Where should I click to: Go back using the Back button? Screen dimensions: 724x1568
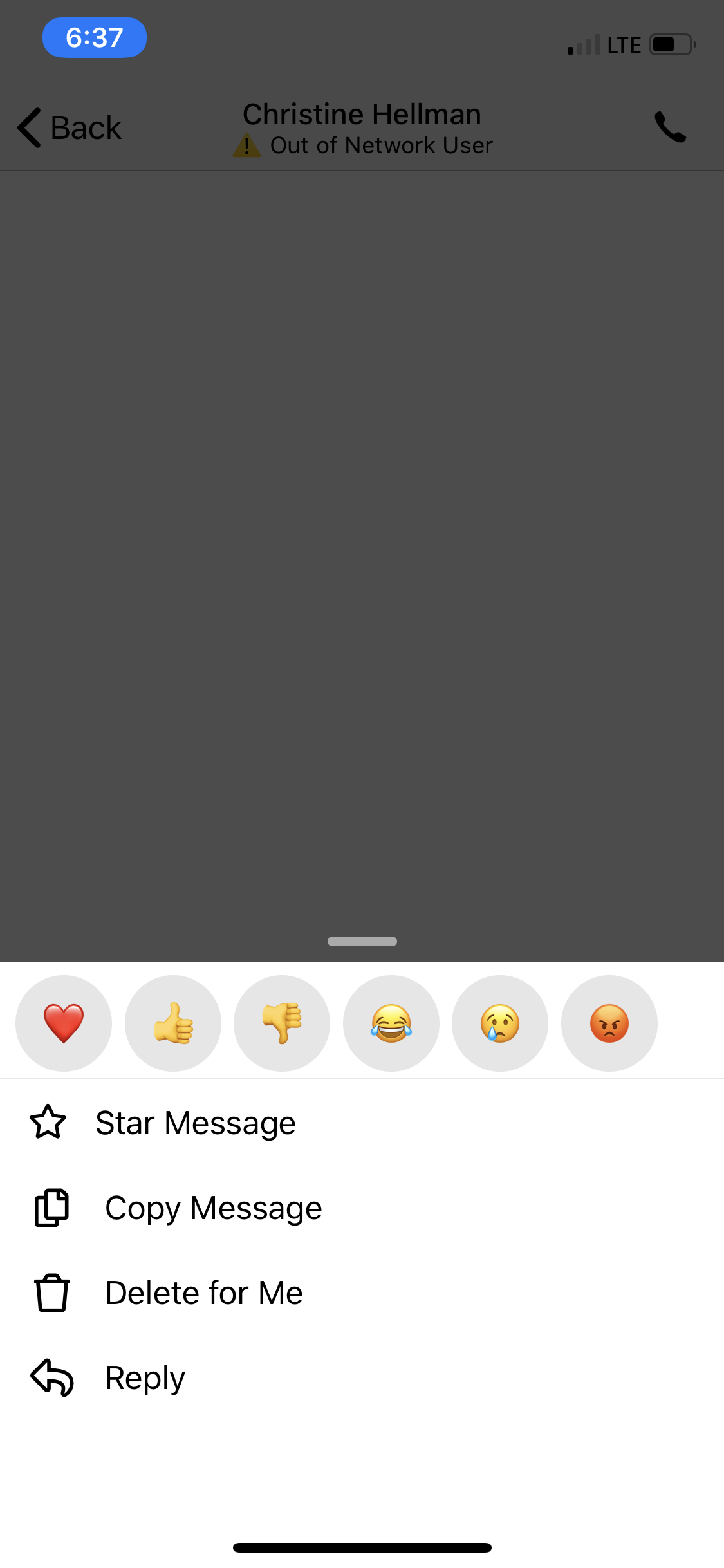coord(70,127)
